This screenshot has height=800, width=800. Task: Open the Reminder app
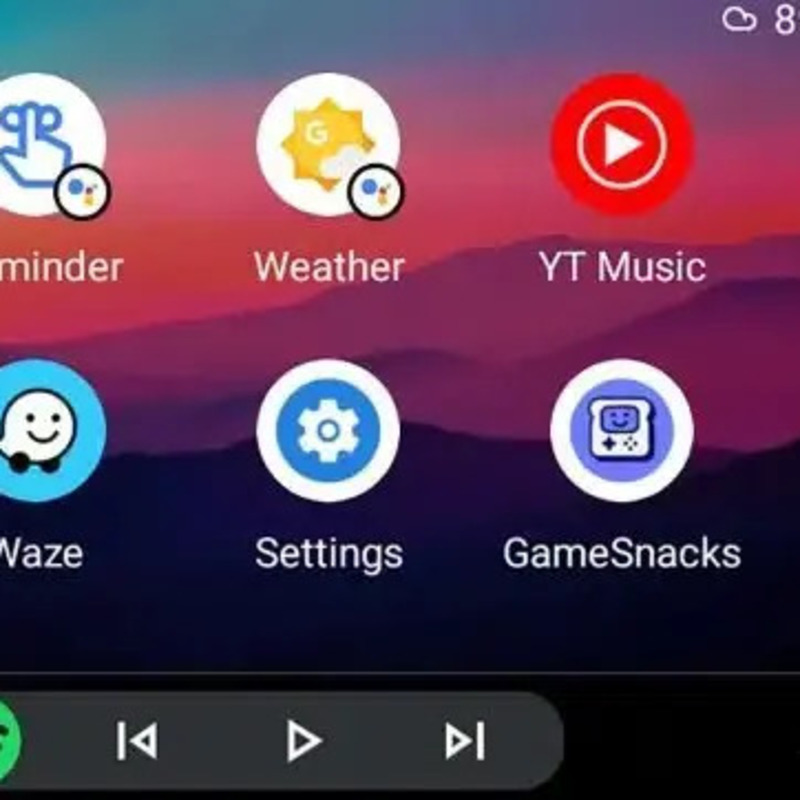(x=45, y=145)
